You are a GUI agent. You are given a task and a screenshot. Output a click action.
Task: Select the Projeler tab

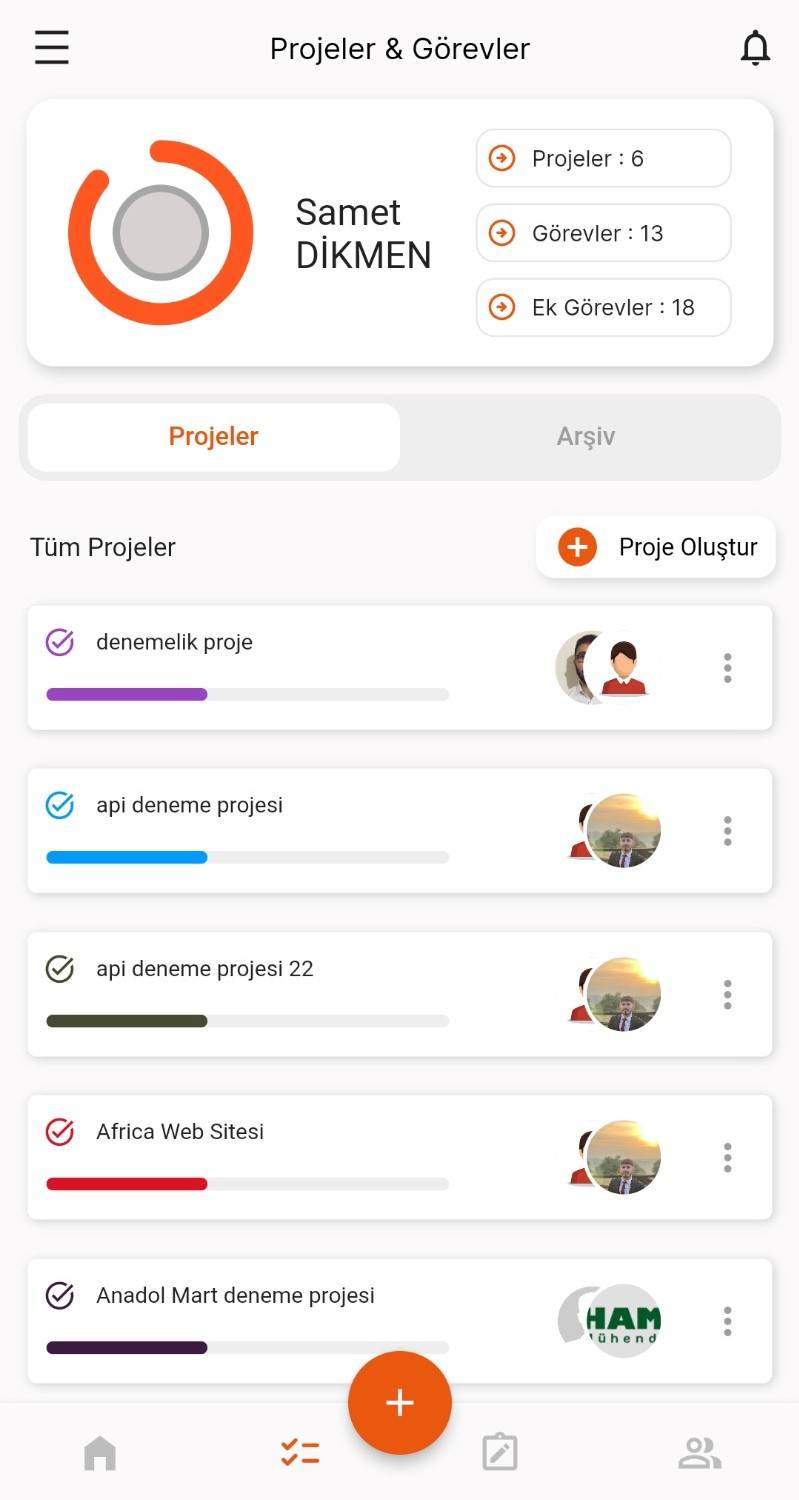214,437
